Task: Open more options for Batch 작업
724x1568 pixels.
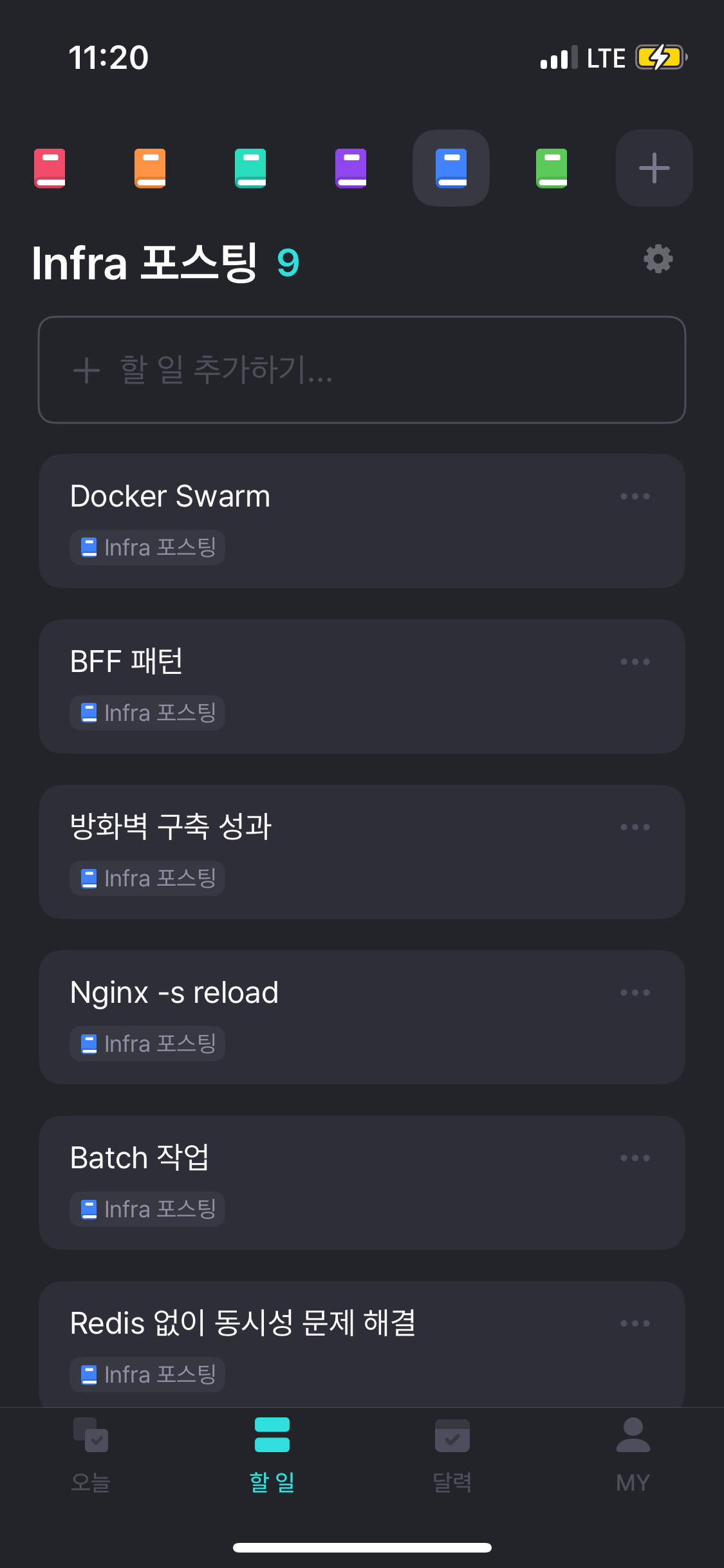Action: click(635, 1158)
